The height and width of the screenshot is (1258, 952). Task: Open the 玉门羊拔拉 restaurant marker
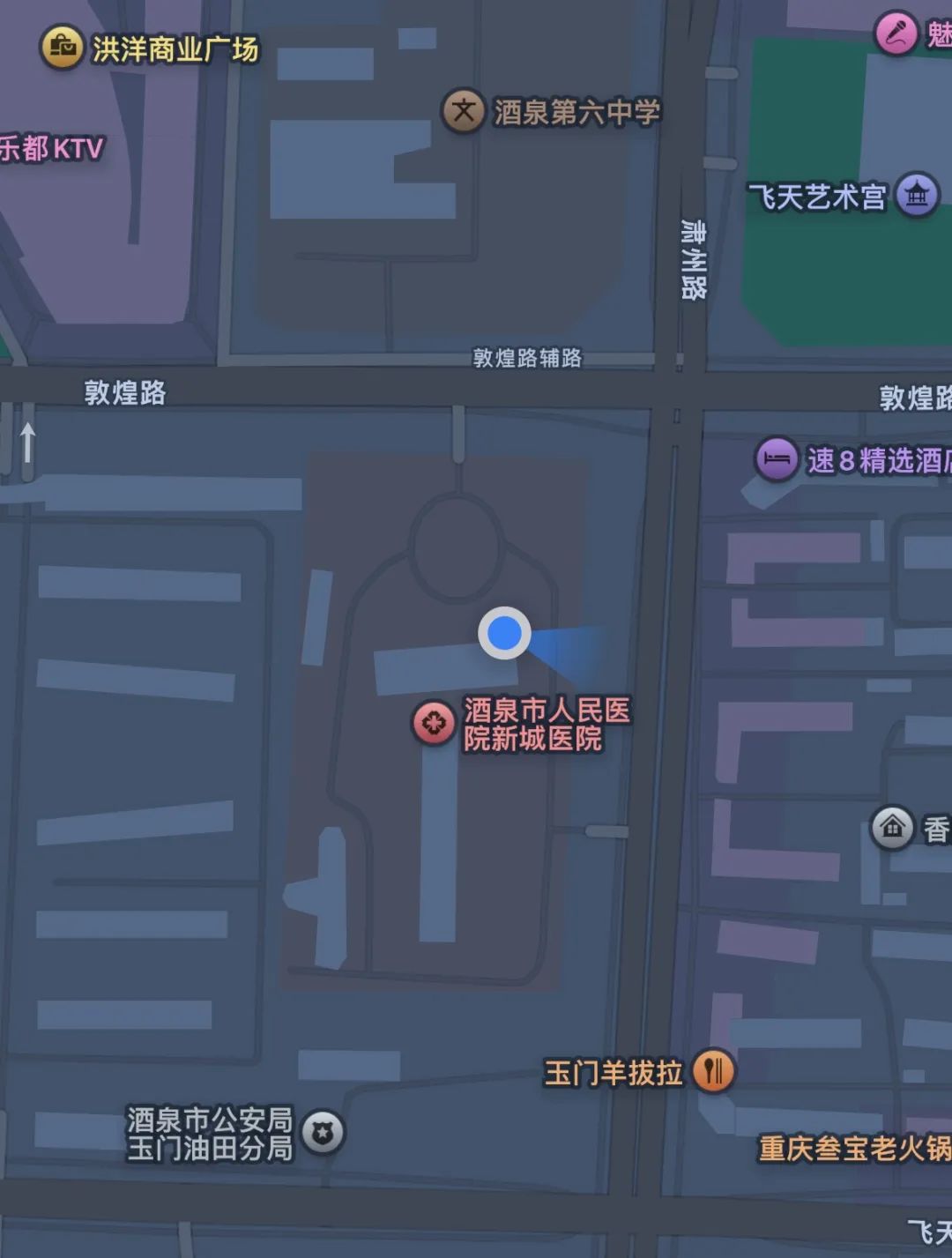click(713, 1071)
